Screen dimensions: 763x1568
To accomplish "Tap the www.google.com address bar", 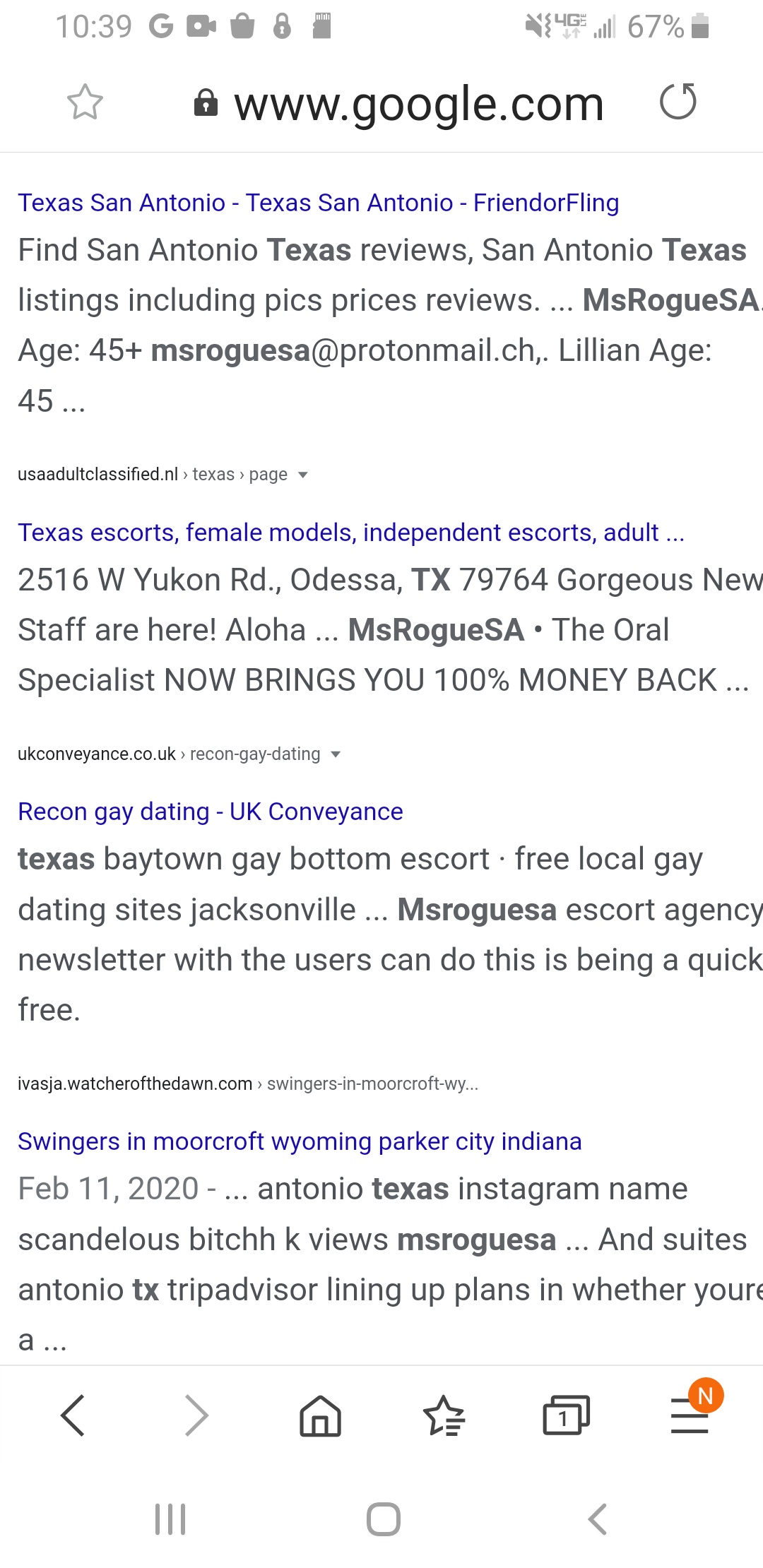I will click(x=418, y=104).
